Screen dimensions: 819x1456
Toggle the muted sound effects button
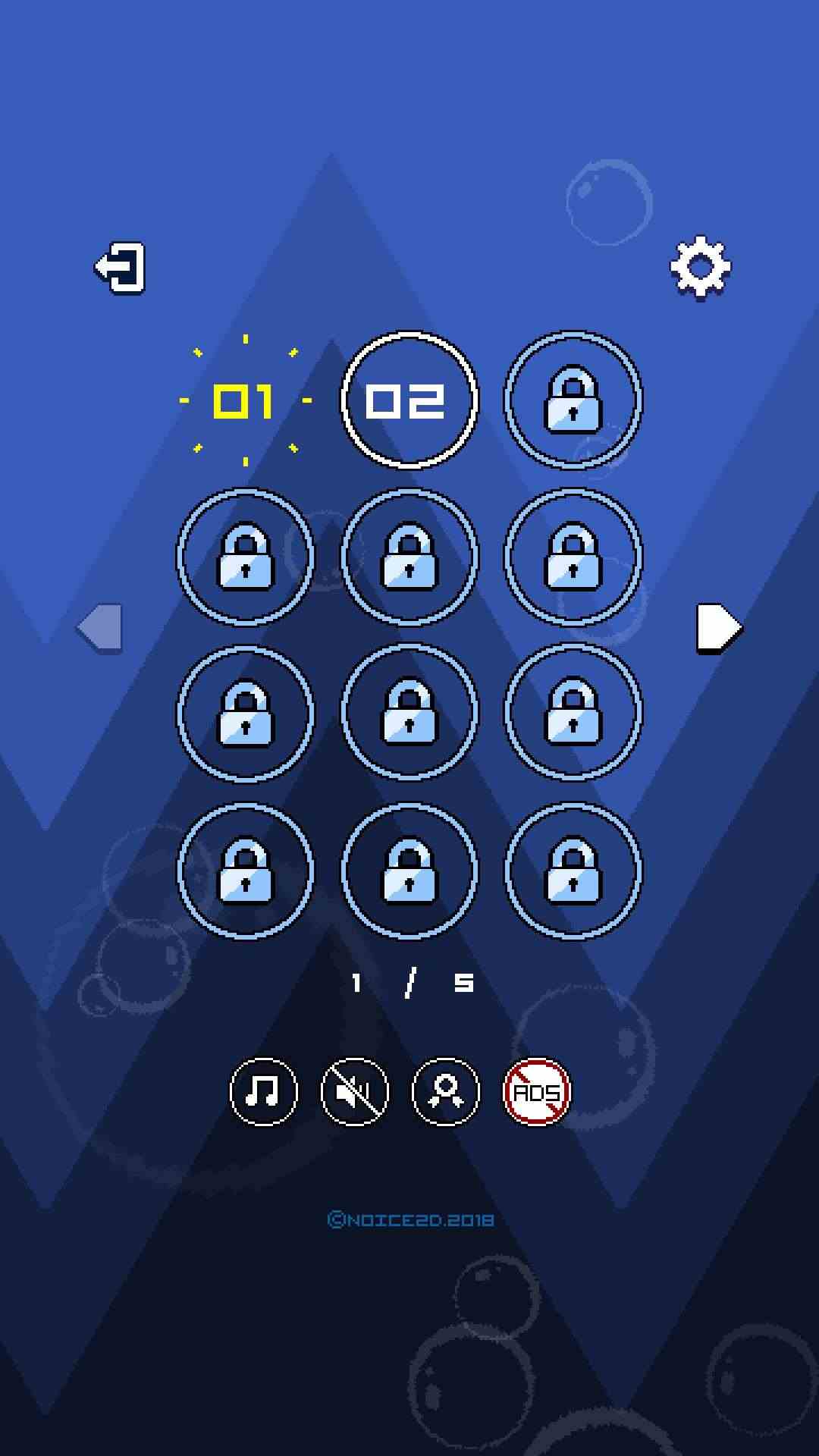354,1092
